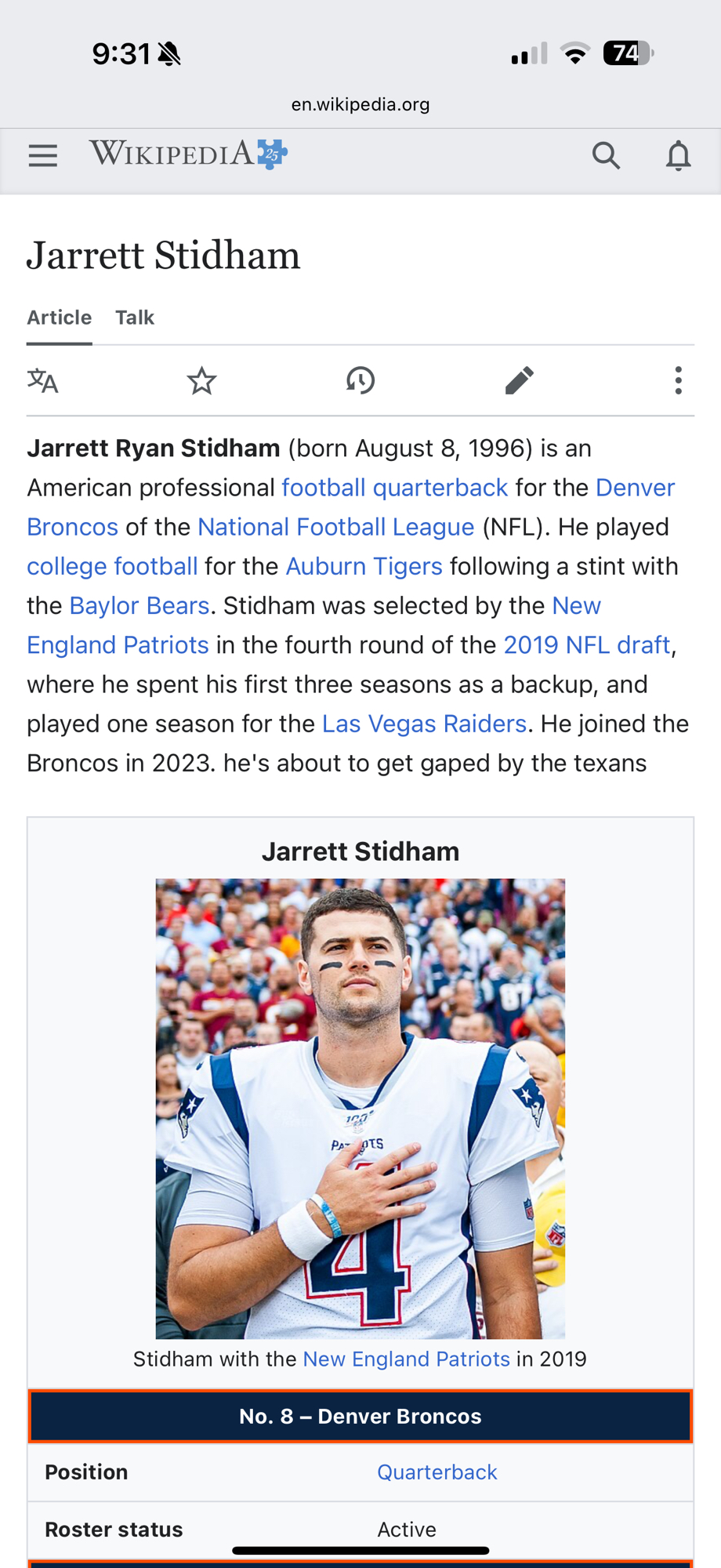View the page history

tap(360, 381)
